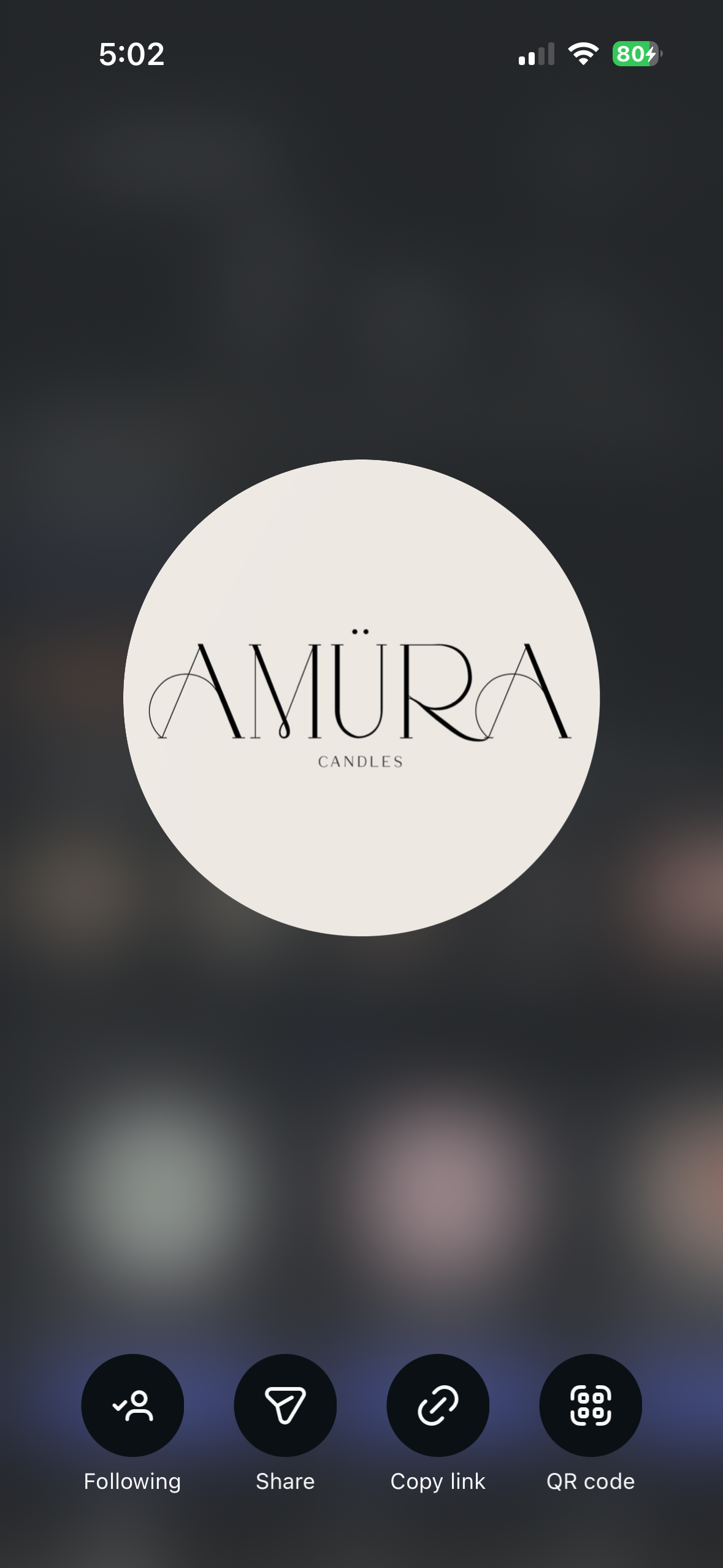Share this profile
Image resolution: width=723 pixels, height=1568 pixels.
click(x=285, y=1405)
